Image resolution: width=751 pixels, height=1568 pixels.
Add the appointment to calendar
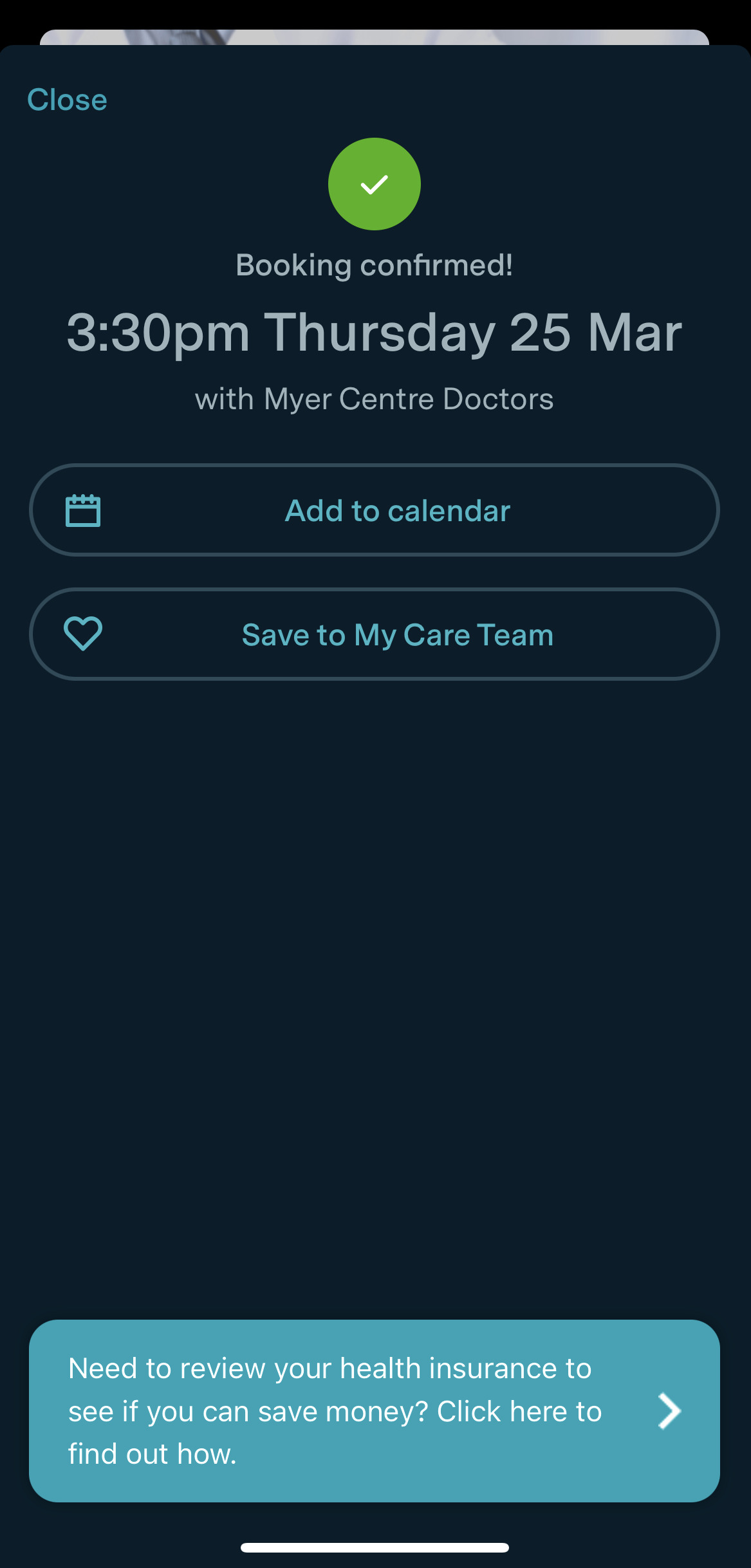tap(374, 510)
